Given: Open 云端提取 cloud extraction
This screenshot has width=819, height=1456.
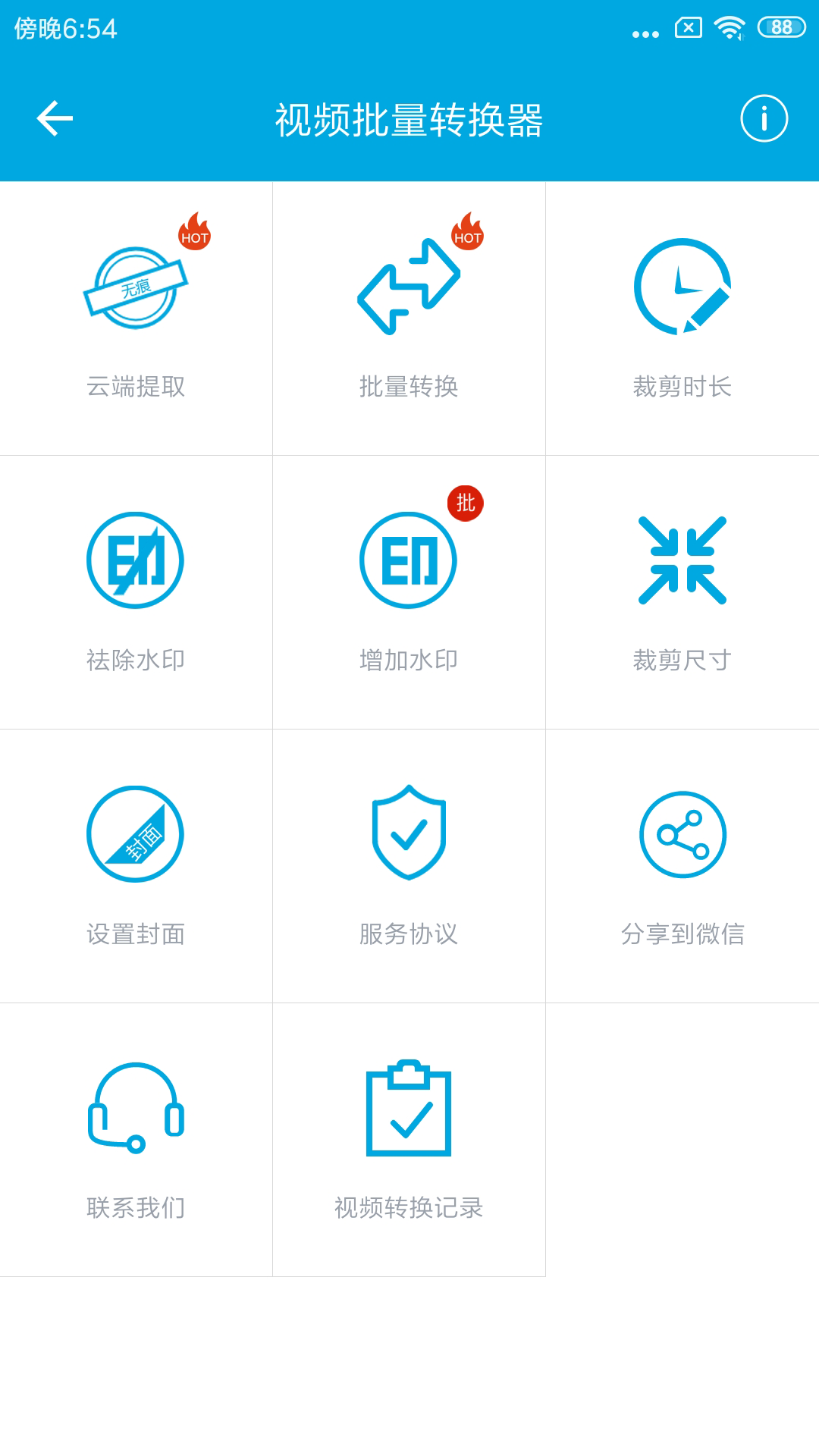Looking at the screenshot, I should pyautogui.click(x=136, y=318).
